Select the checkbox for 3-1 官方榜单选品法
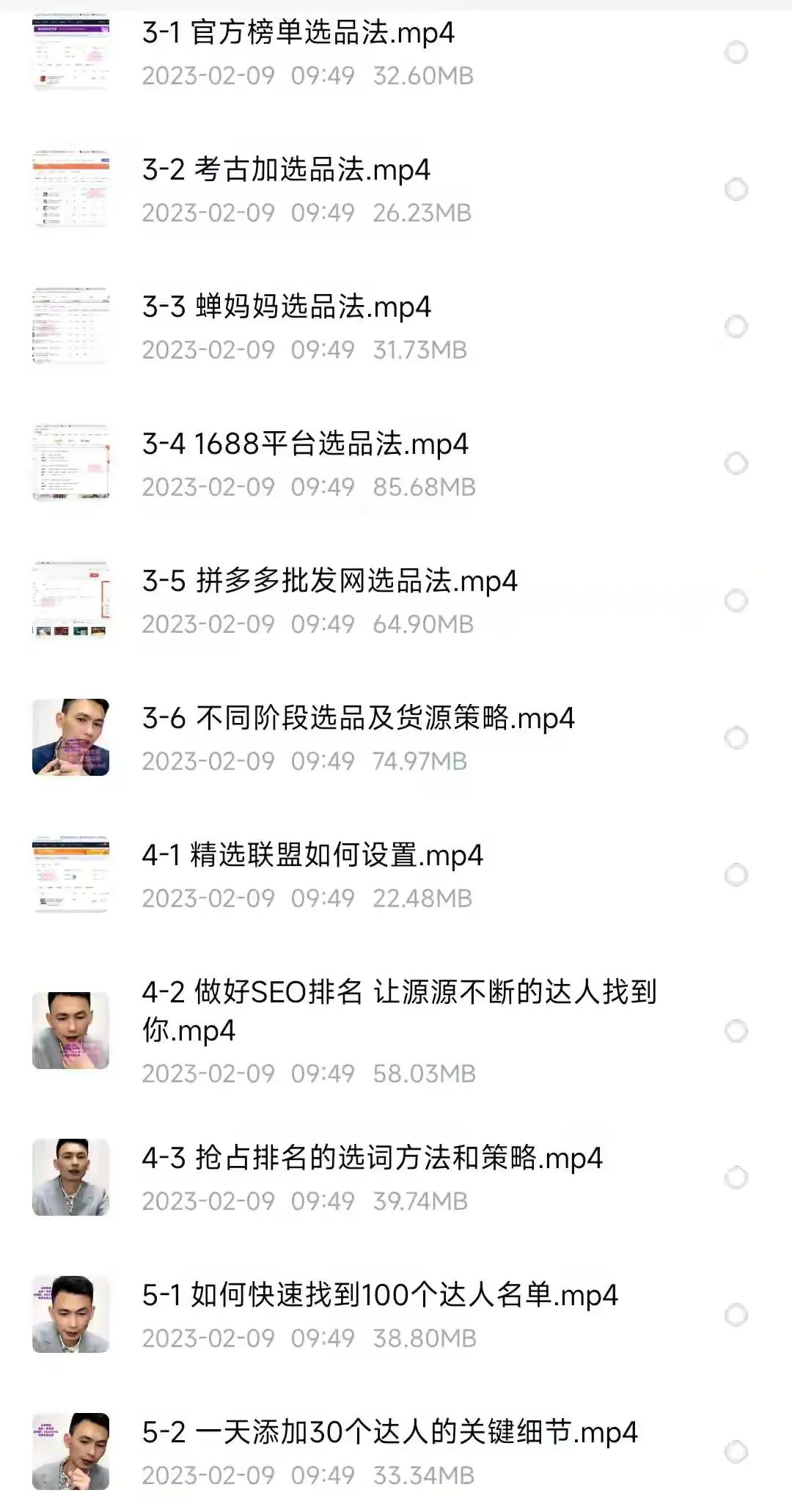Viewport: 792px width, 1512px height. coord(736,50)
